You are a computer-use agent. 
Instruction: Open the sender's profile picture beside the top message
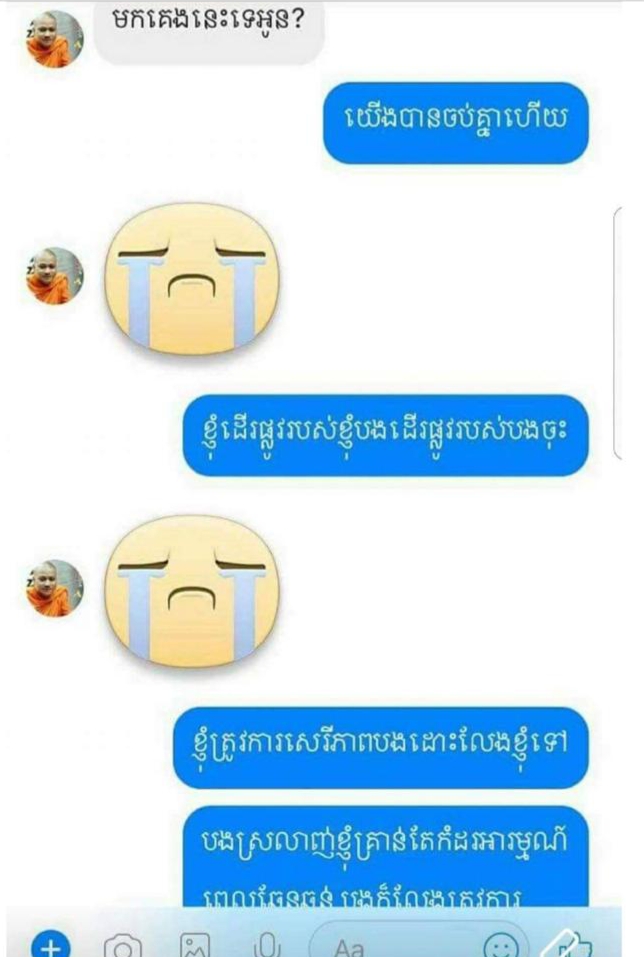click(x=54, y=39)
